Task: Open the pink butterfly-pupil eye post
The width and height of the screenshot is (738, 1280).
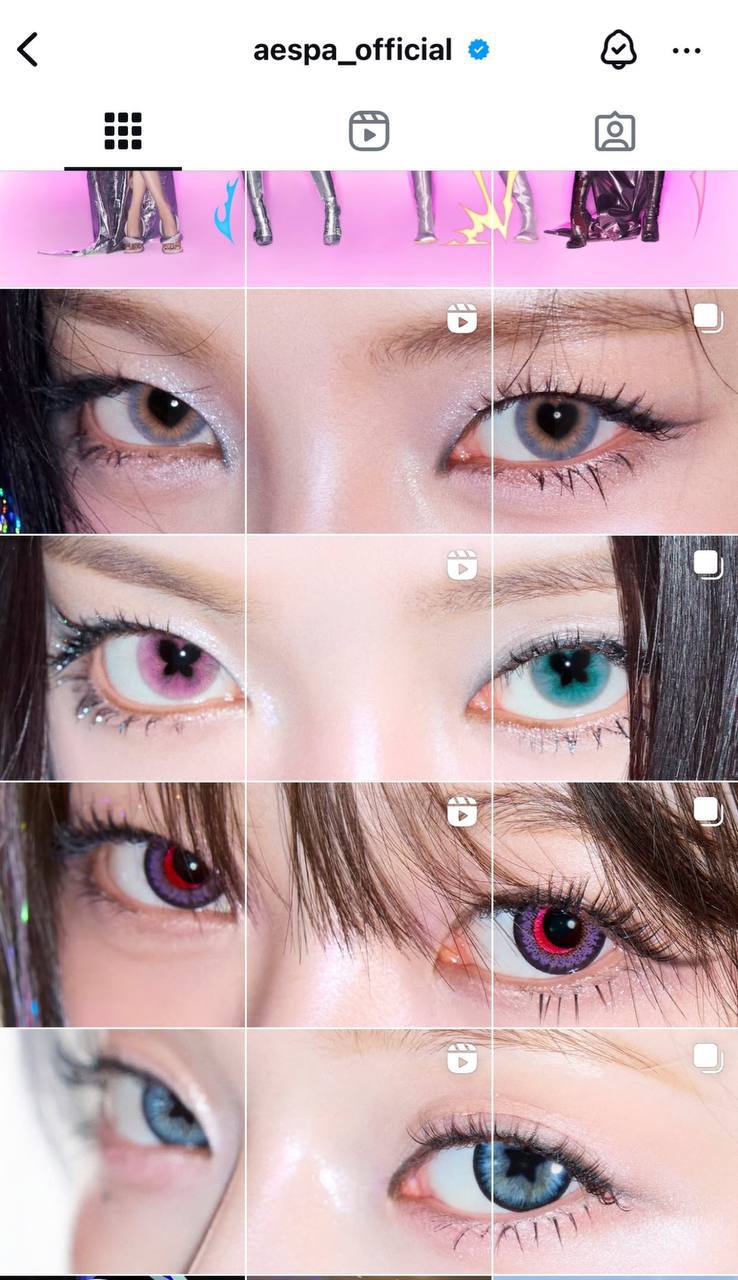Action: (122, 657)
